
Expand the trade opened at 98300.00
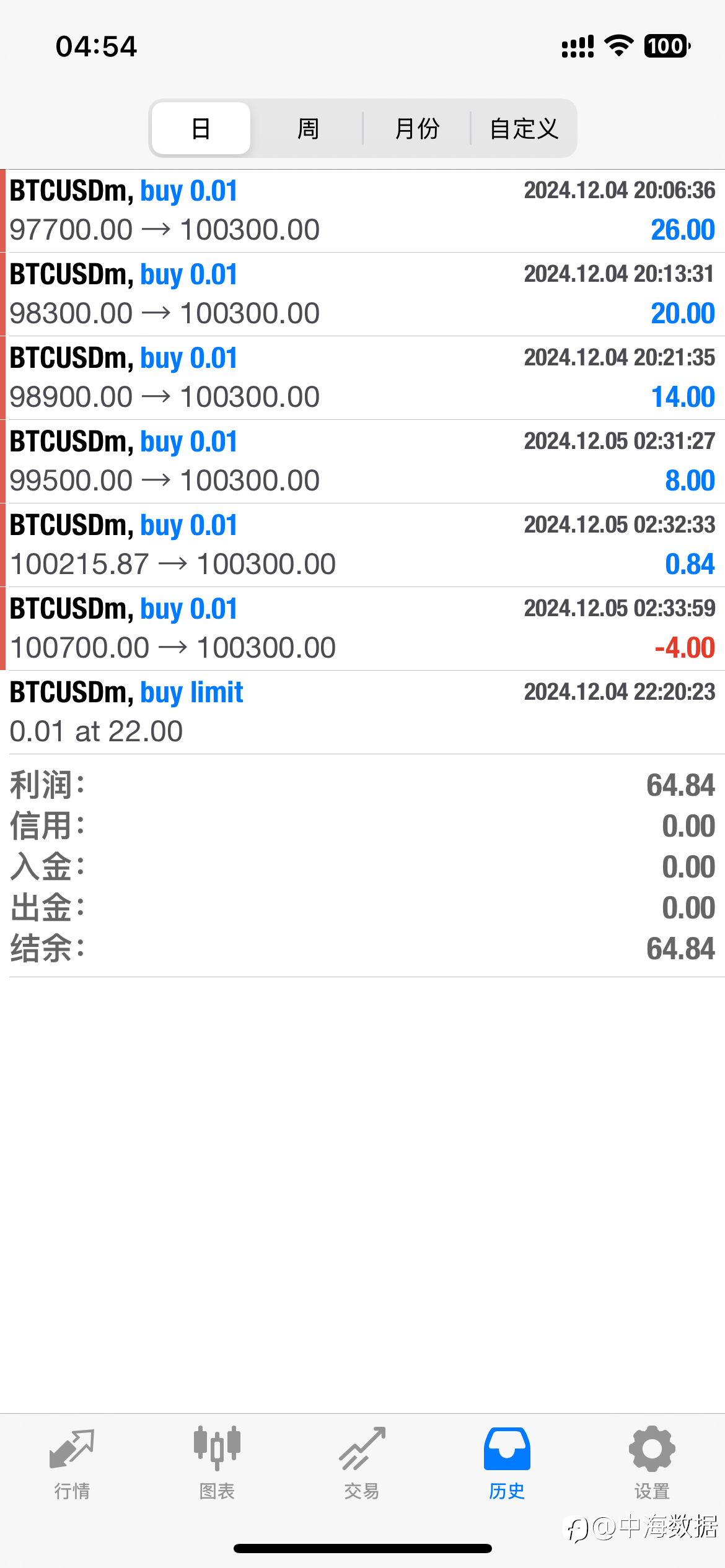[362, 294]
